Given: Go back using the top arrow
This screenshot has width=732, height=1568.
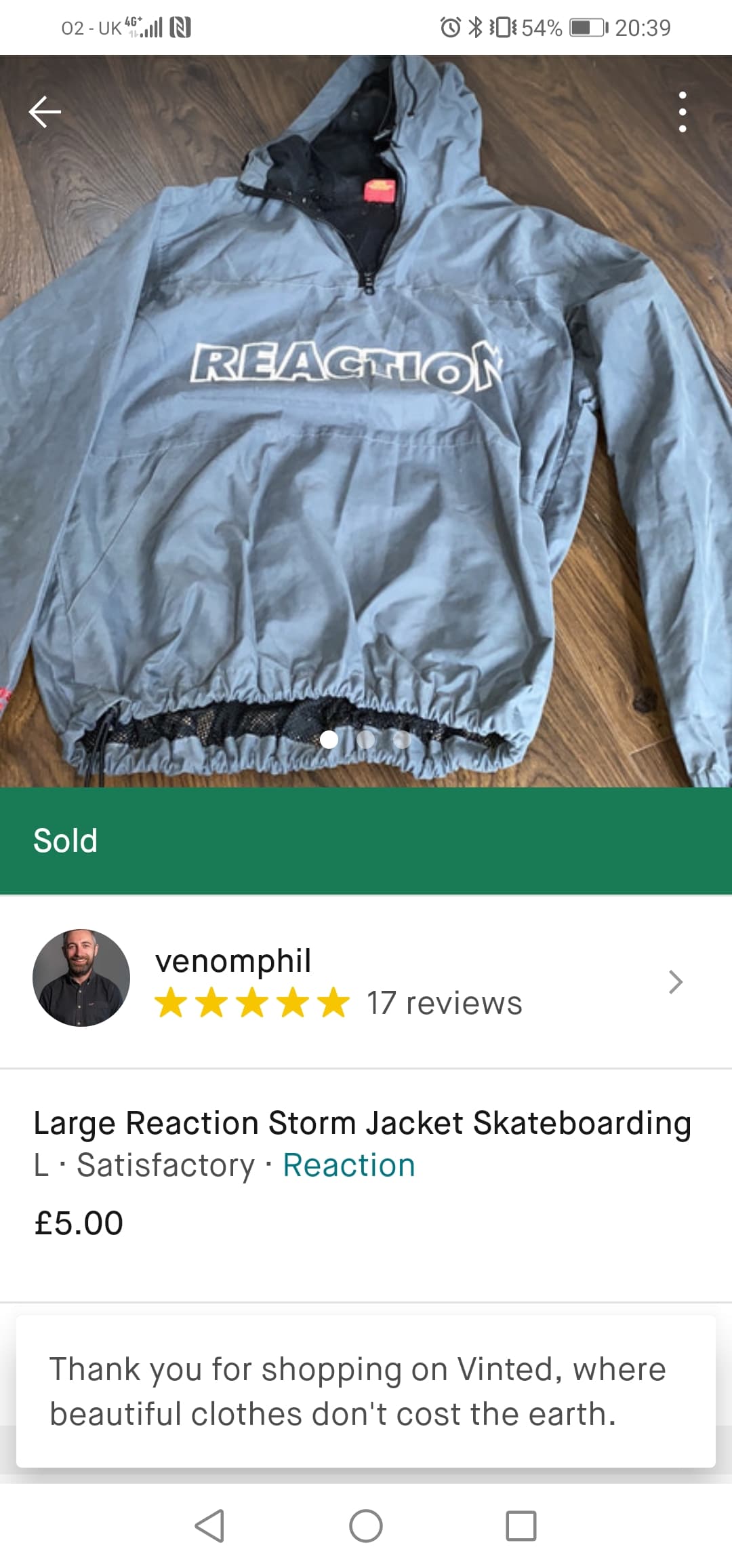Looking at the screenshot, I should tap(45, 112).
